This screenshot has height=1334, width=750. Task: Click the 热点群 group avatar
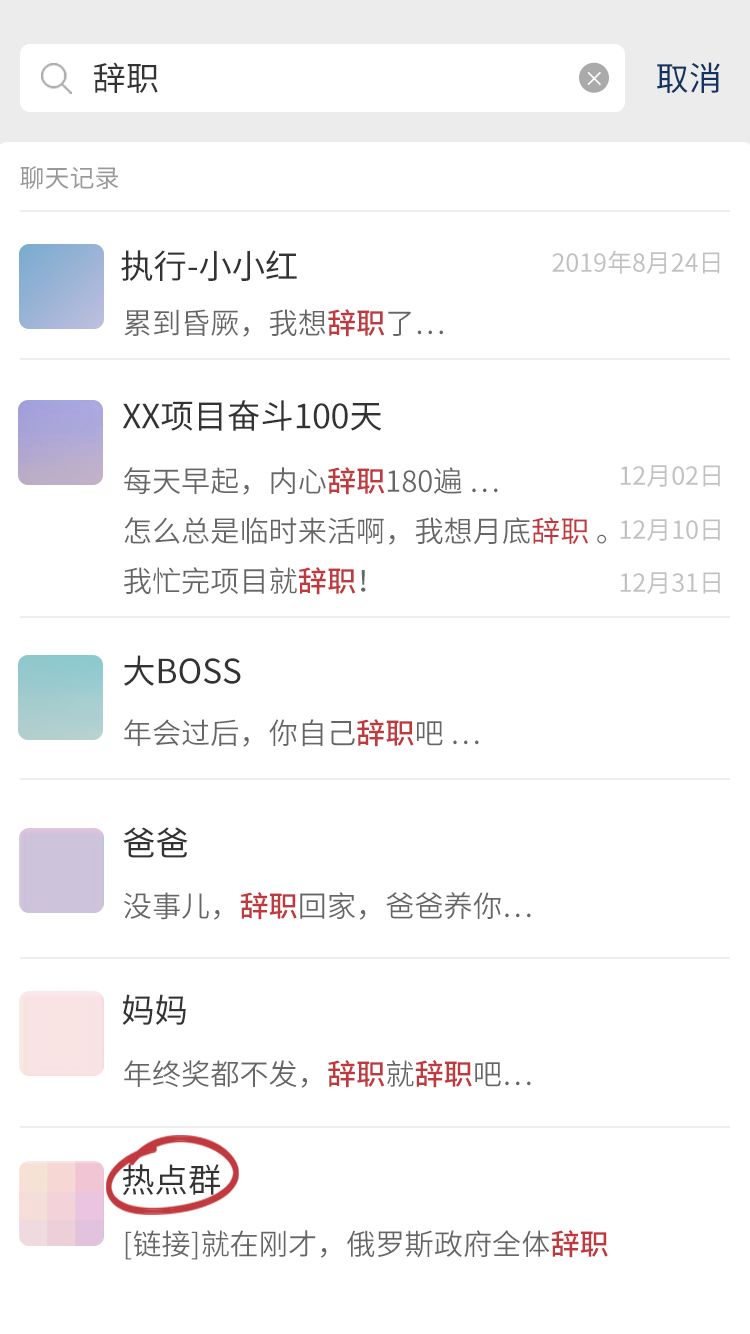point(61,1203)
